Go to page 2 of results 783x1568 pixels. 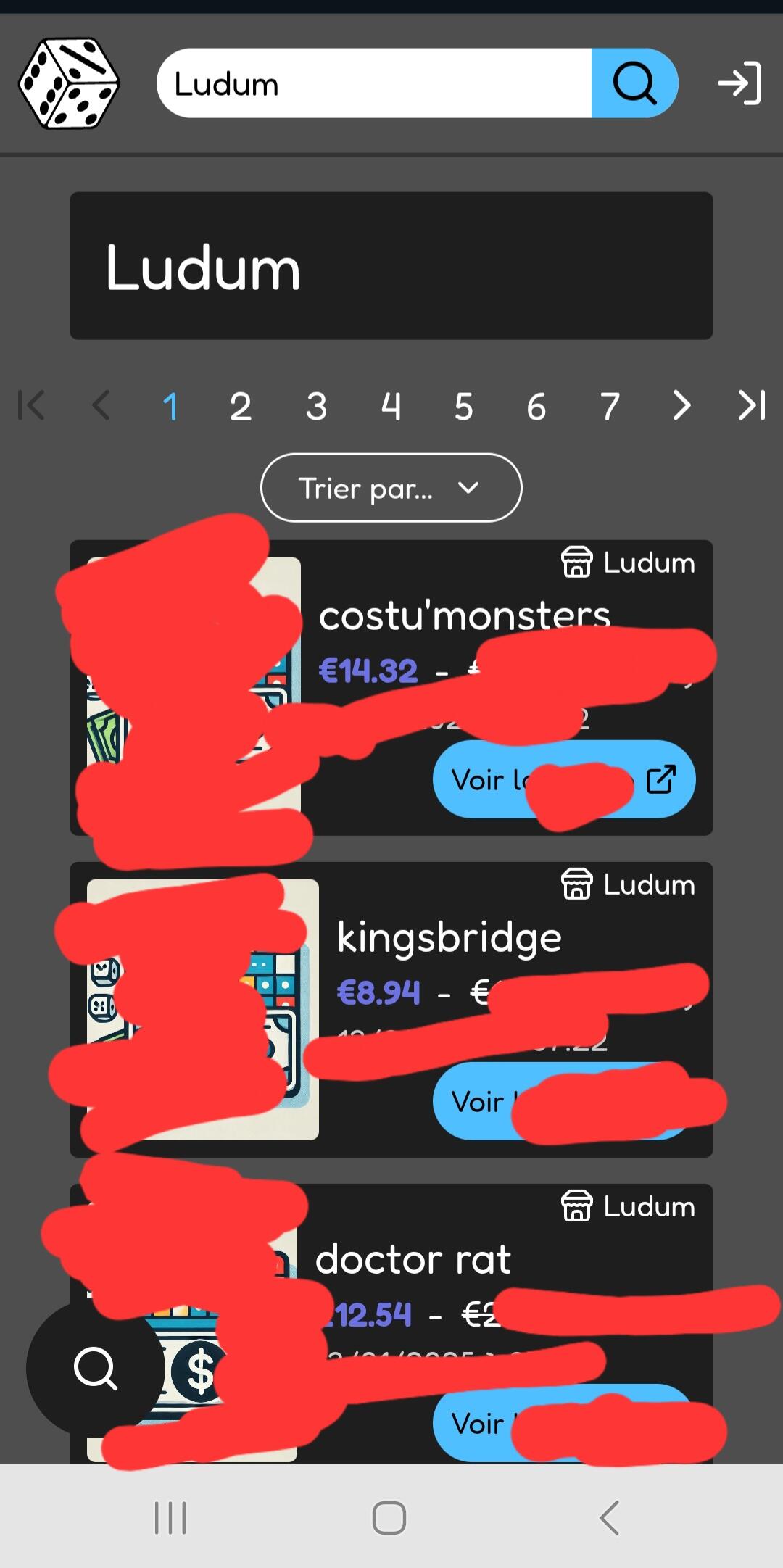(241, 406)
